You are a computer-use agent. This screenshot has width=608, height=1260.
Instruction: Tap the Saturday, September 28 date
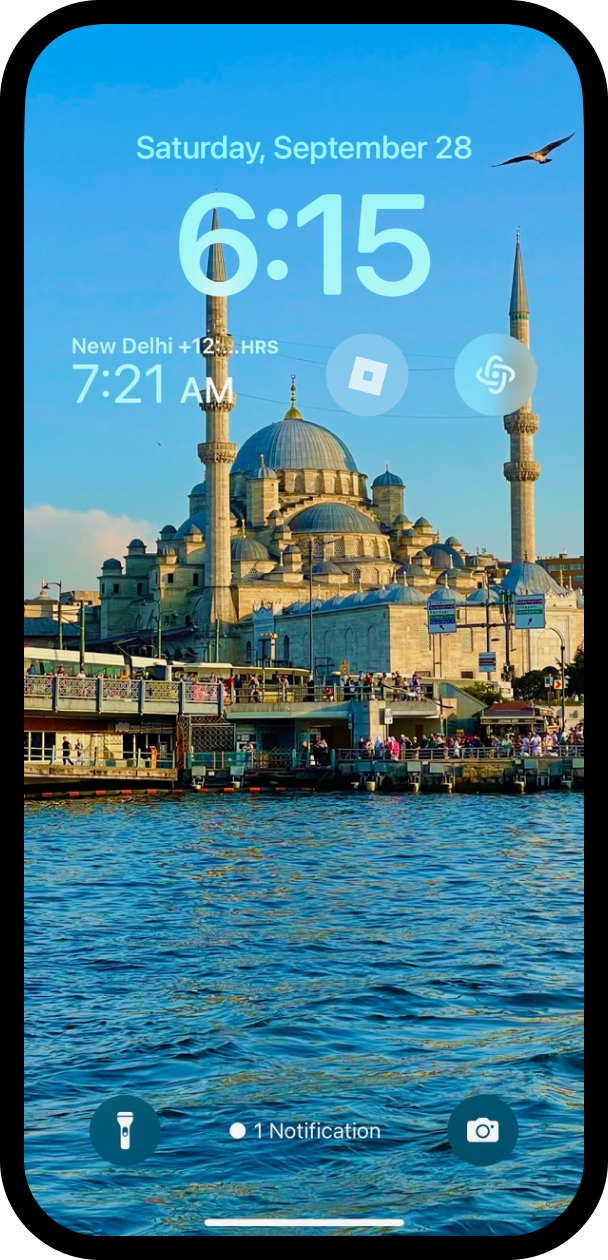tap(304, 148)
